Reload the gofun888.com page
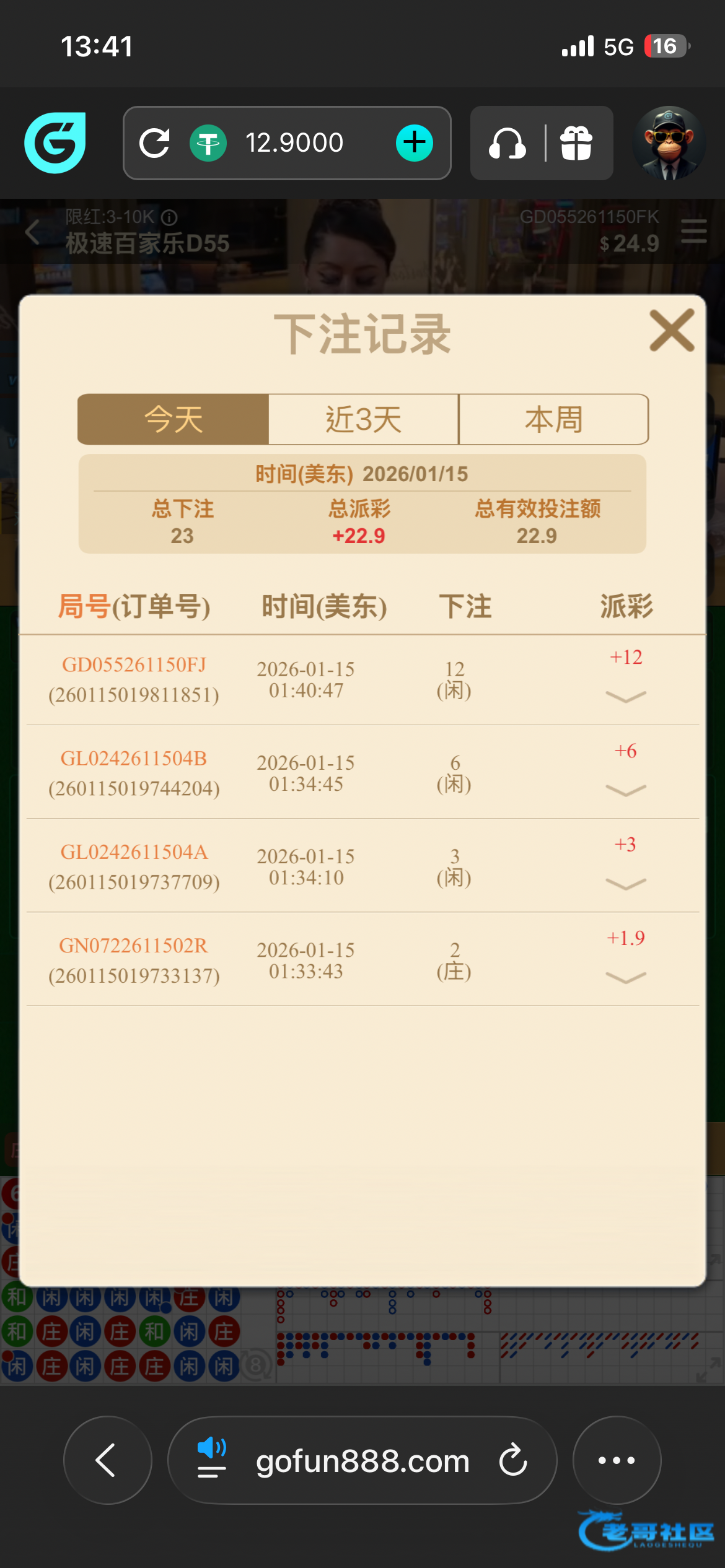The width and height of the screenshot is (725, 1568). coord(513,1460)
